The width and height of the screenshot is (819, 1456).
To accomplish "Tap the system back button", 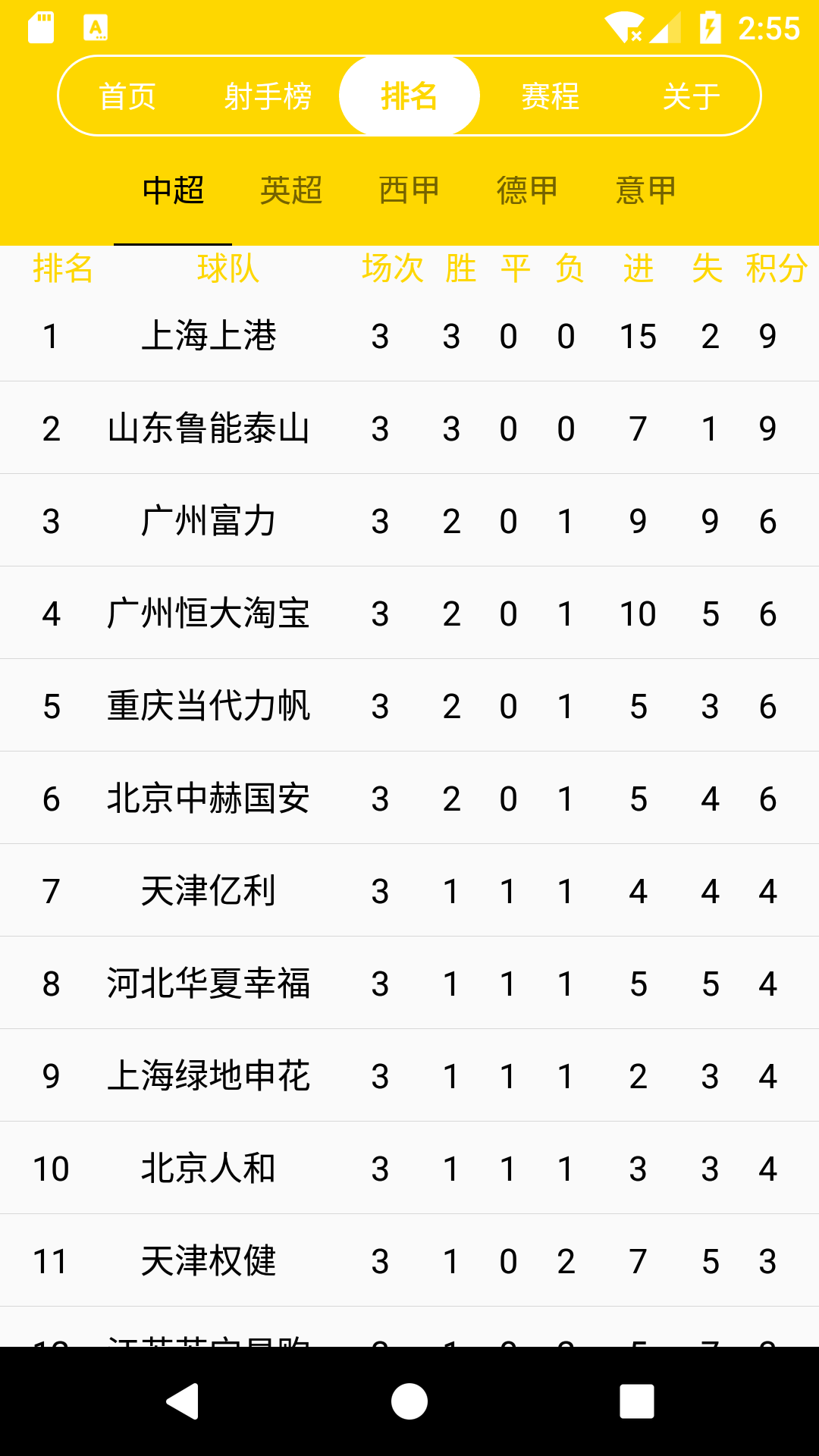I will click(183, 1401).
